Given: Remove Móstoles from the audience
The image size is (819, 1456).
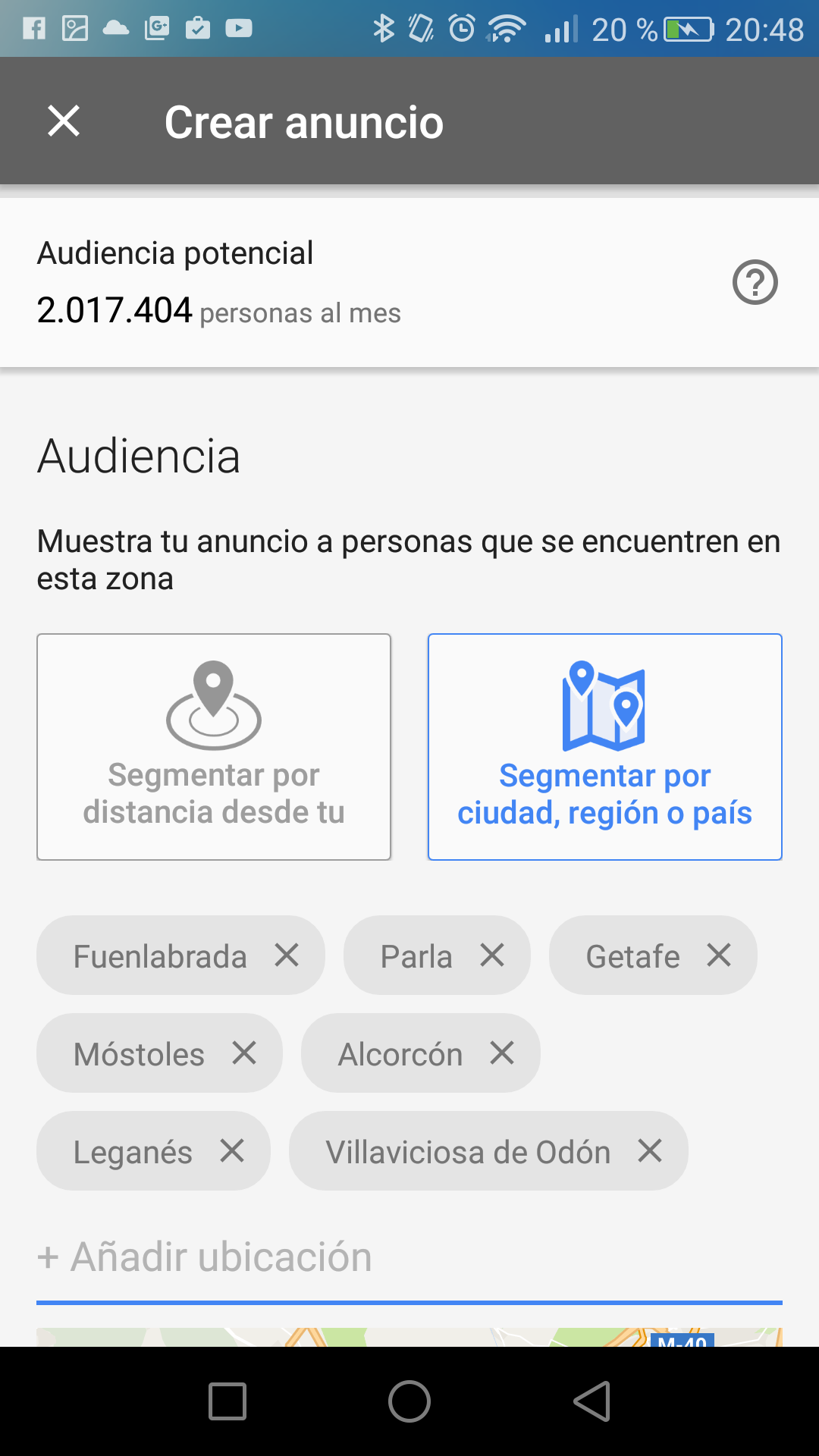Looking at the screenshot, I should pyautogui.click(x=244, y=1053).
